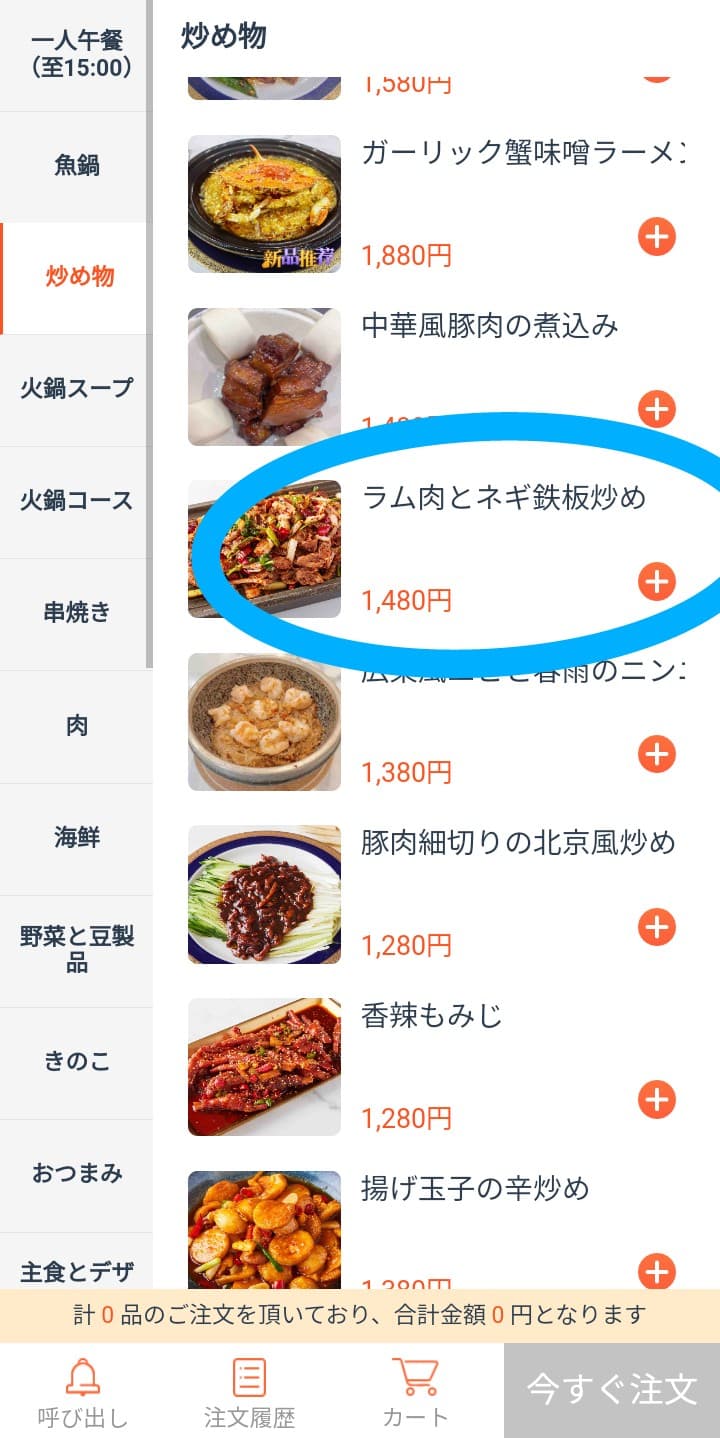View the ラム肉とネギ鉄板炒め dish photo
The width and height of the screenshot is (720, 1438).
click(x=263, y=549)
